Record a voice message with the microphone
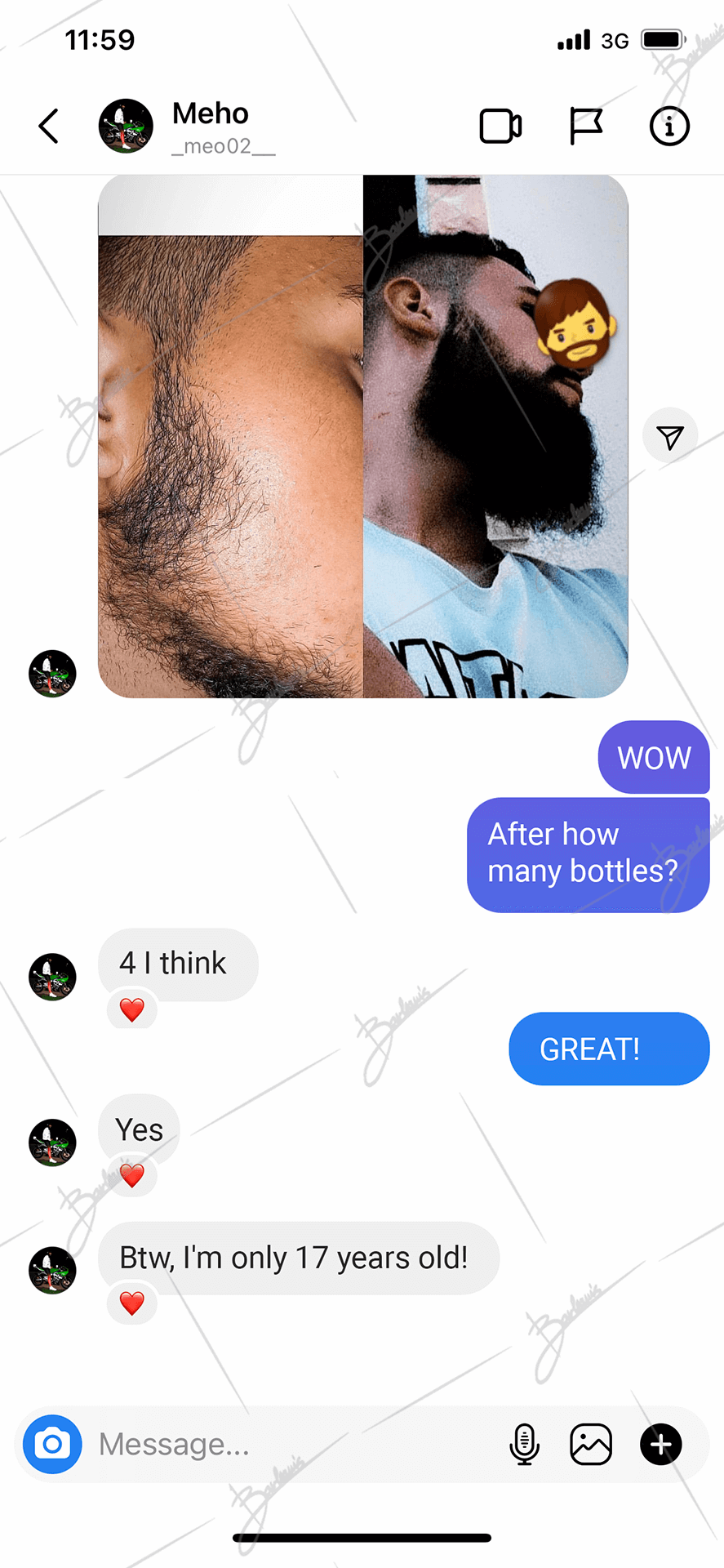 pyautogui.click(x=524, y=1444)
